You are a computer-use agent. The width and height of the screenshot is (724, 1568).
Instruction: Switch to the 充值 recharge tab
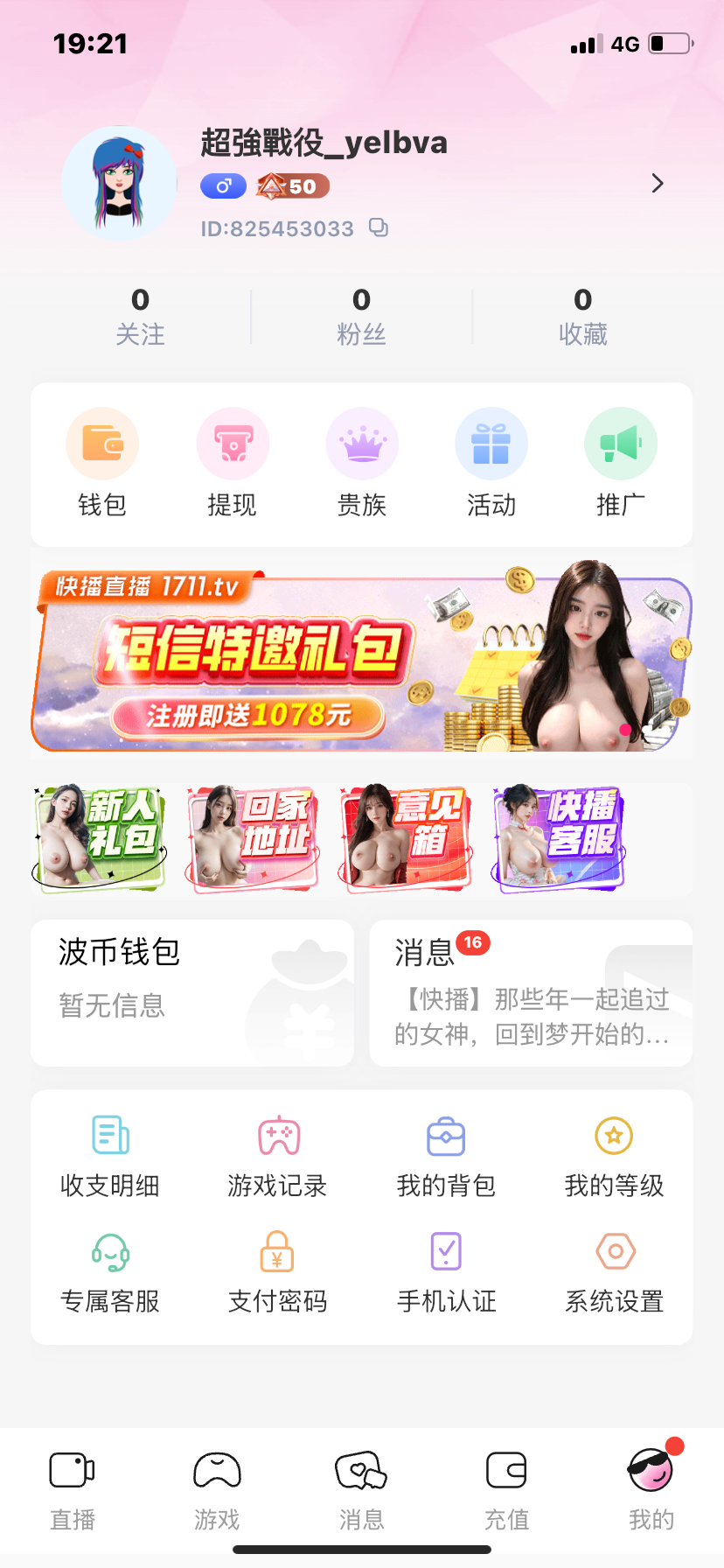coord(506,1491)
